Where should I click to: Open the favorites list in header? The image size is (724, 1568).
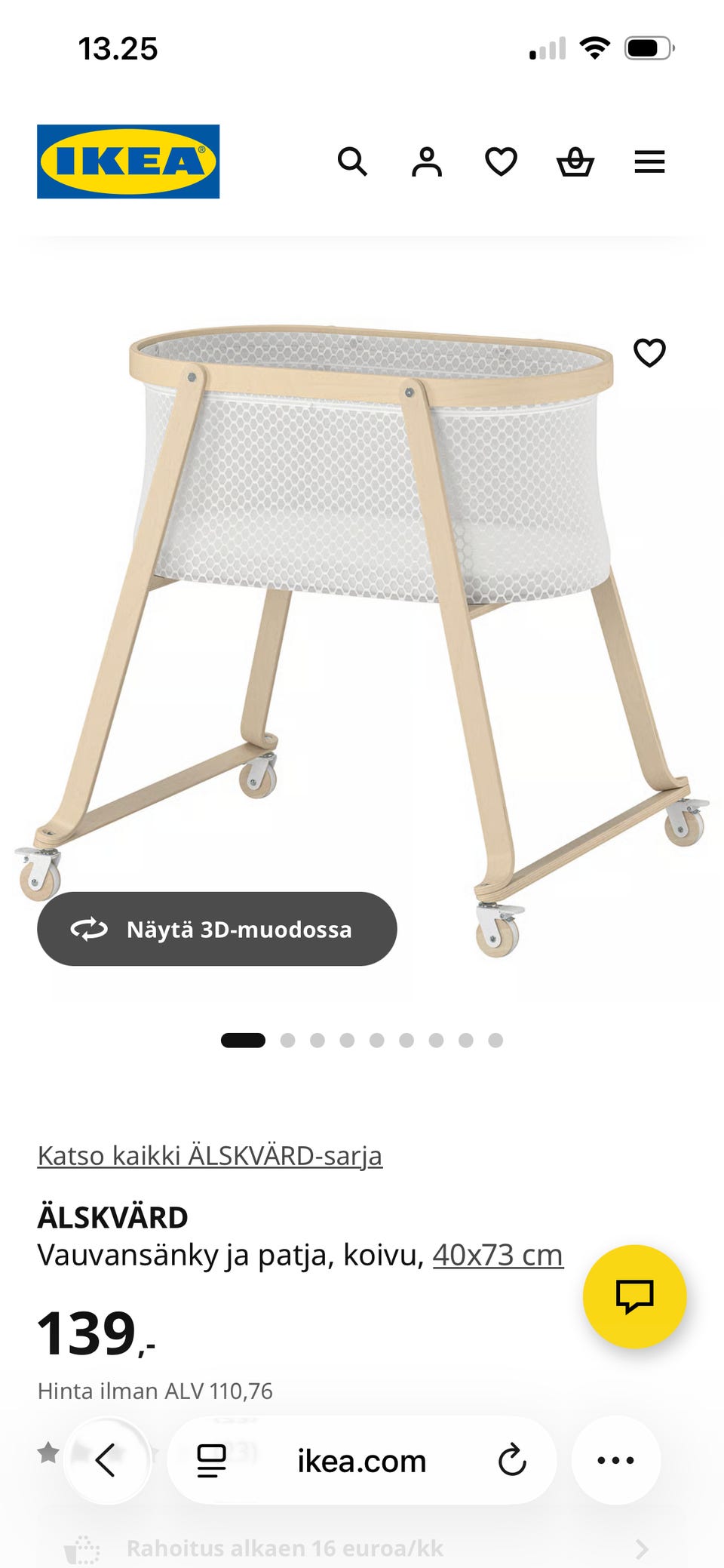501,161
